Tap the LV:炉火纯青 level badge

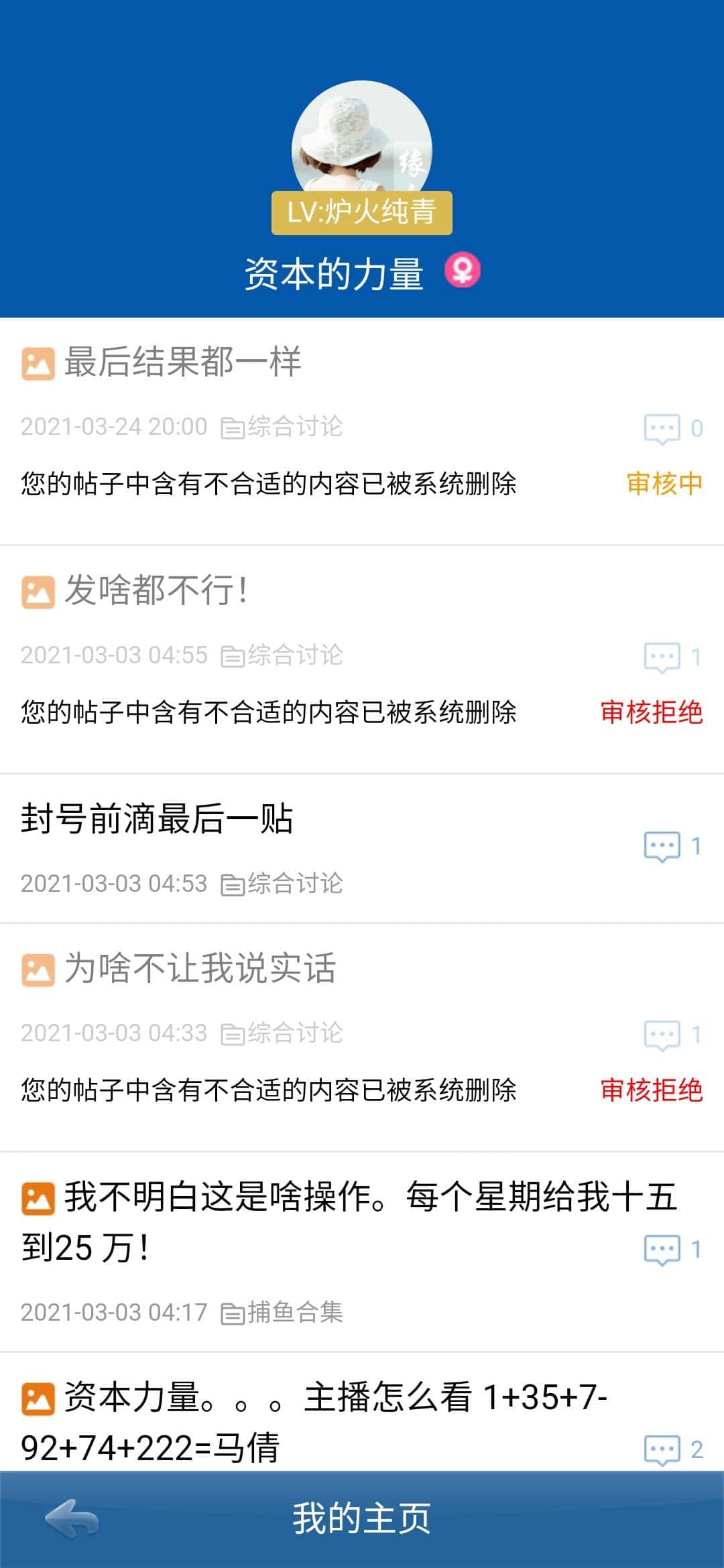pos(362,213)
